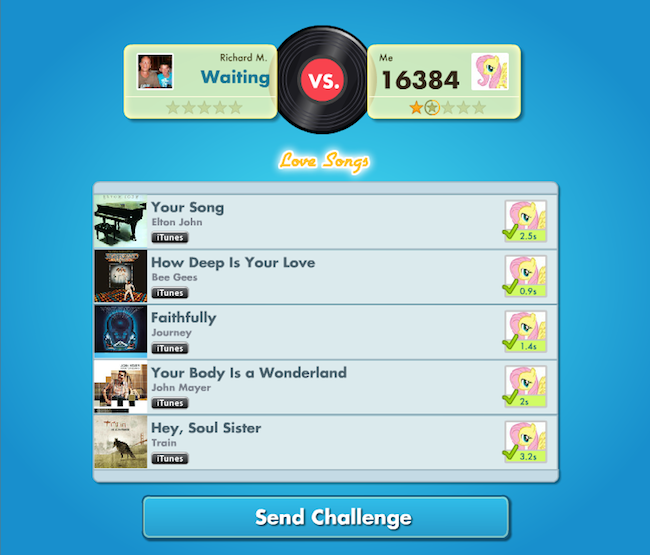Open iTunes link for Your Body Is a Wonderland
This screenshot has width=650, height=555.
170,403
